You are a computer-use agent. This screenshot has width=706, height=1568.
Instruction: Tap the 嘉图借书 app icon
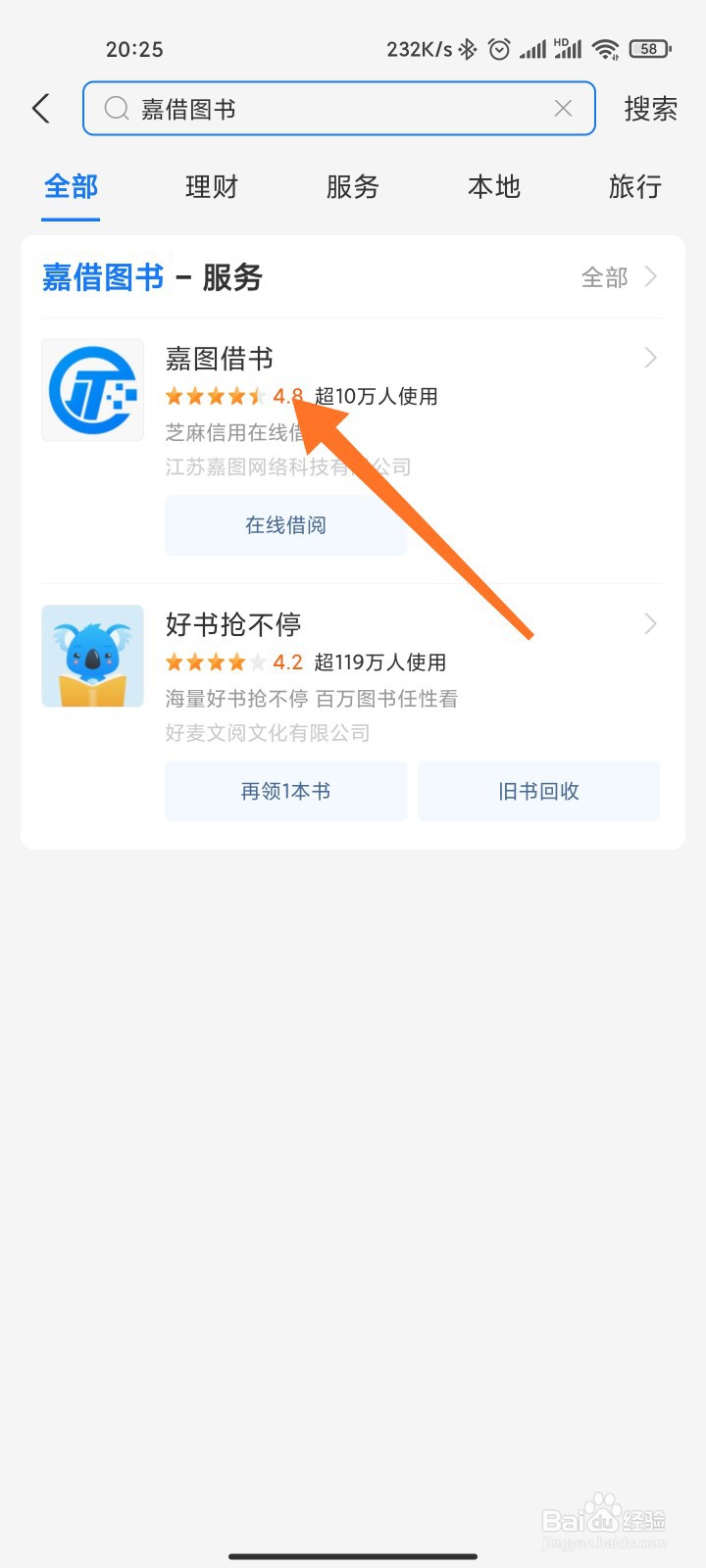tap(92, 389)
